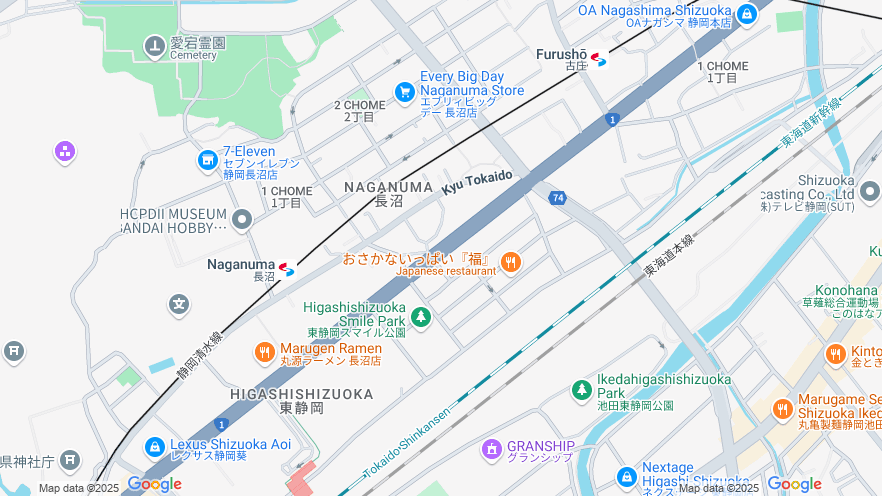Viewport: 882px width, 496px height.
Task: Open the Cemetery 愛宕霊園 marker
Action: point(154,45)
